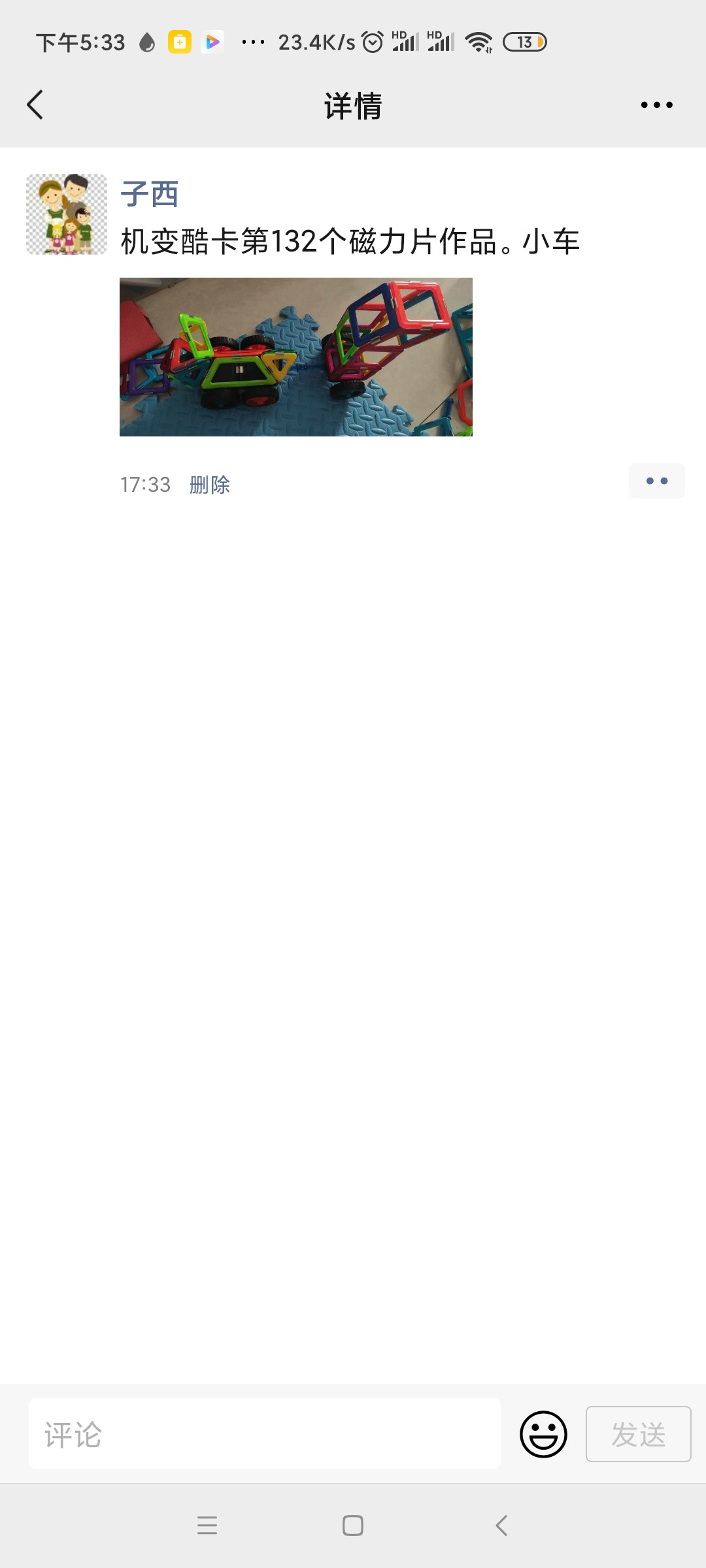
Task: Focus the 评论 comment input field
Action: pyautogui.click(x=265, y=1434)
